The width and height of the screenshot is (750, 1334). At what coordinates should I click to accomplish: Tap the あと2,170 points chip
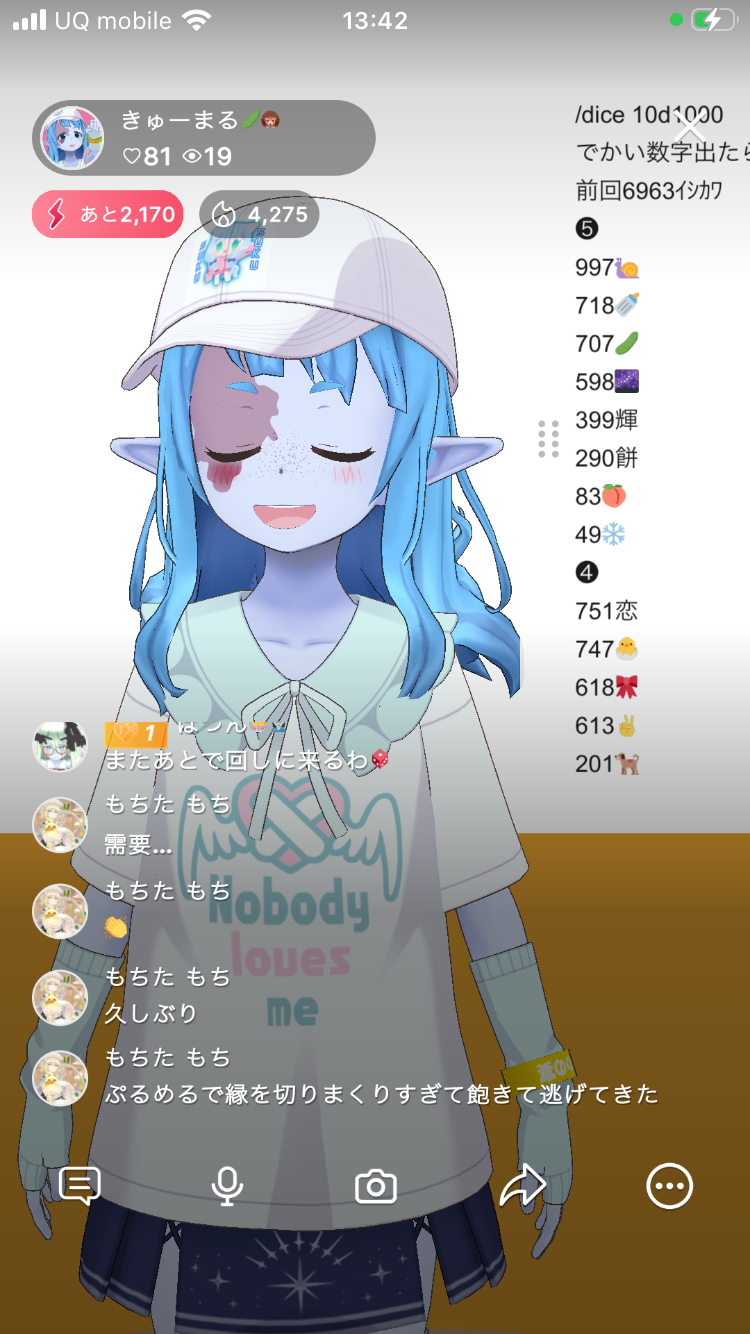tap(108, 214)
